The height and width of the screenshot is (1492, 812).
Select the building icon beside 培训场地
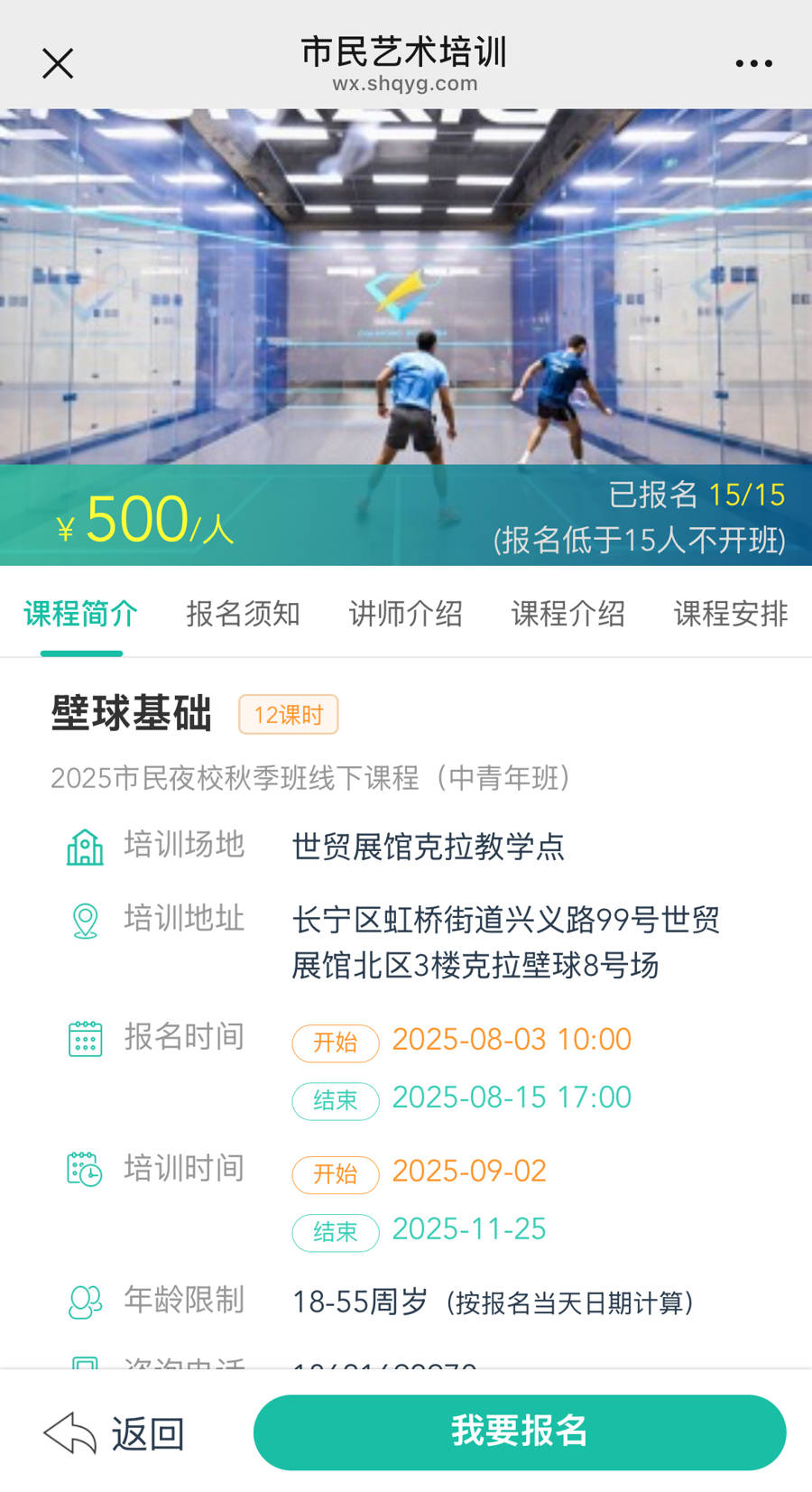pyautogui.click(x=85, y=846)
